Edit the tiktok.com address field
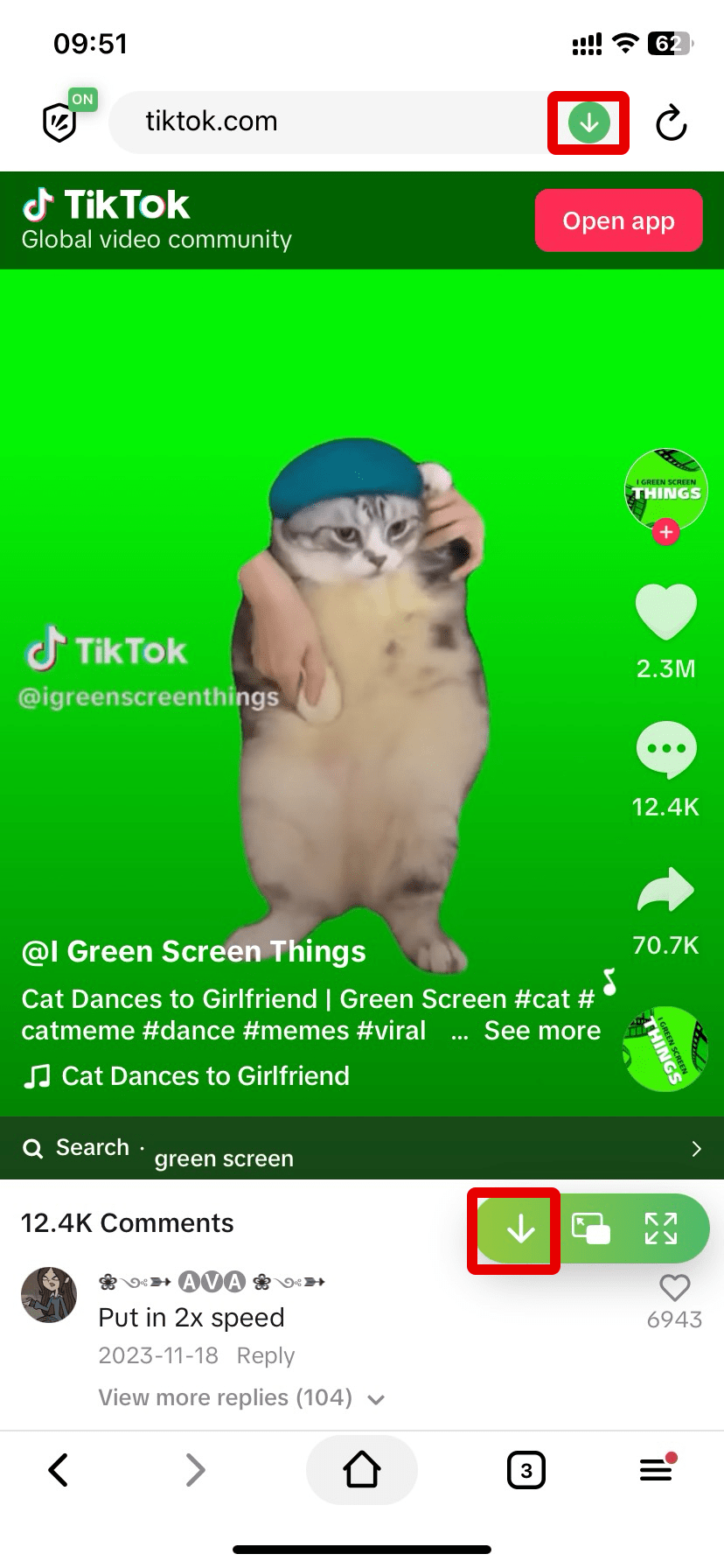Viewport: 724px width, 1568px height. 332,122
